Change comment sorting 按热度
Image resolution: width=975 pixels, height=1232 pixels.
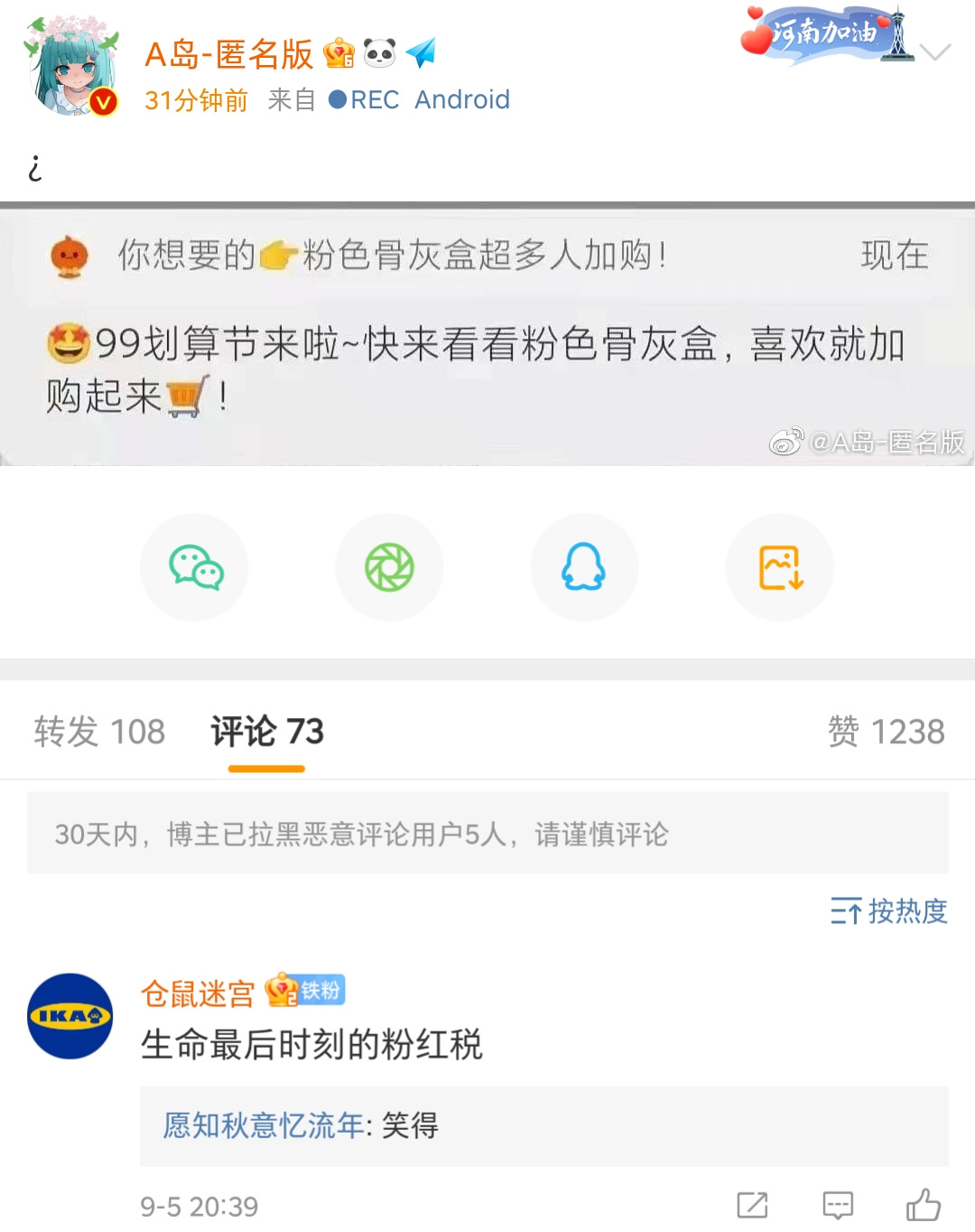(x=888, y=911)
